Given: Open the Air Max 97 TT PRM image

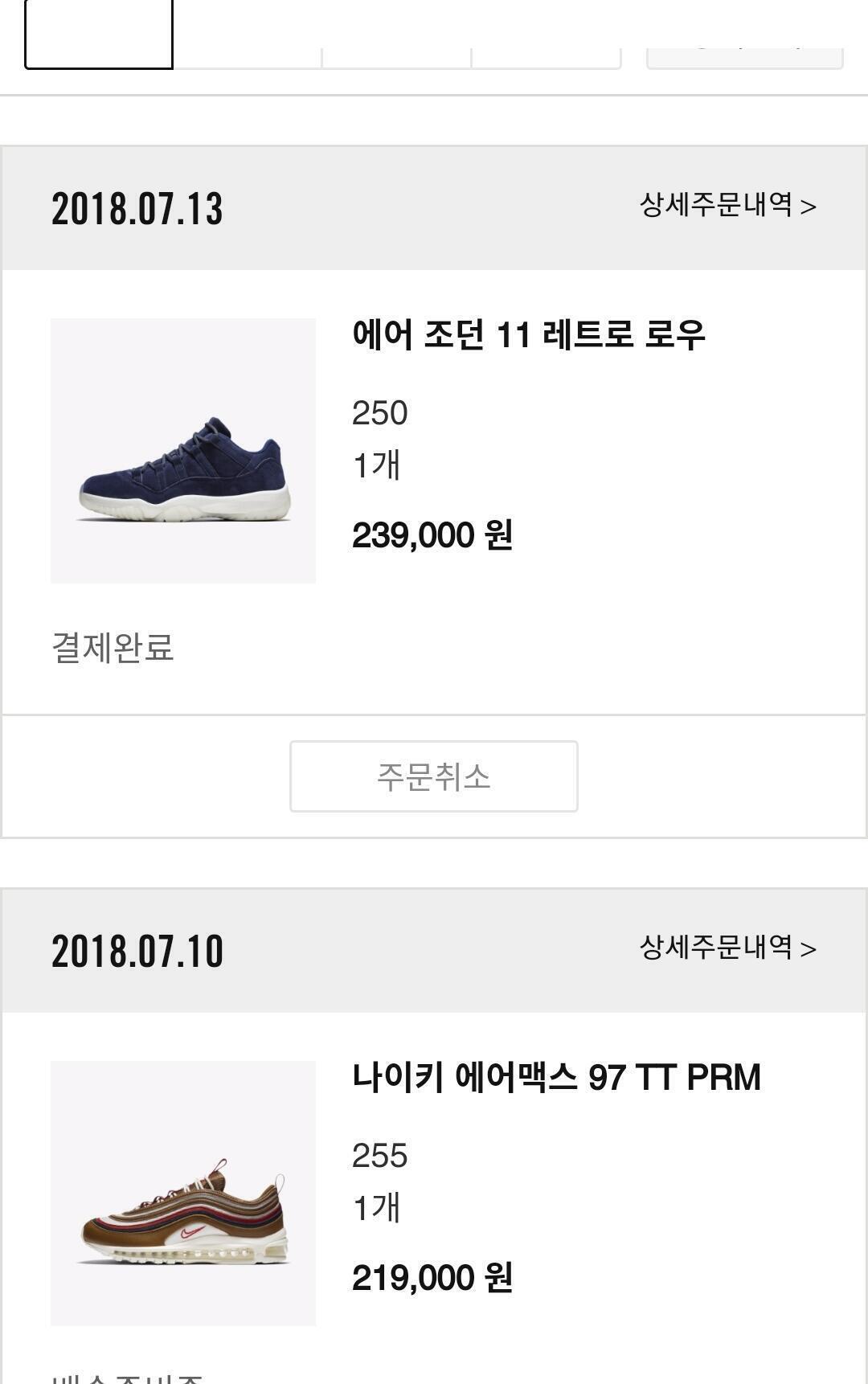Looking at the screenshot, I should [x=183, y=1193].
